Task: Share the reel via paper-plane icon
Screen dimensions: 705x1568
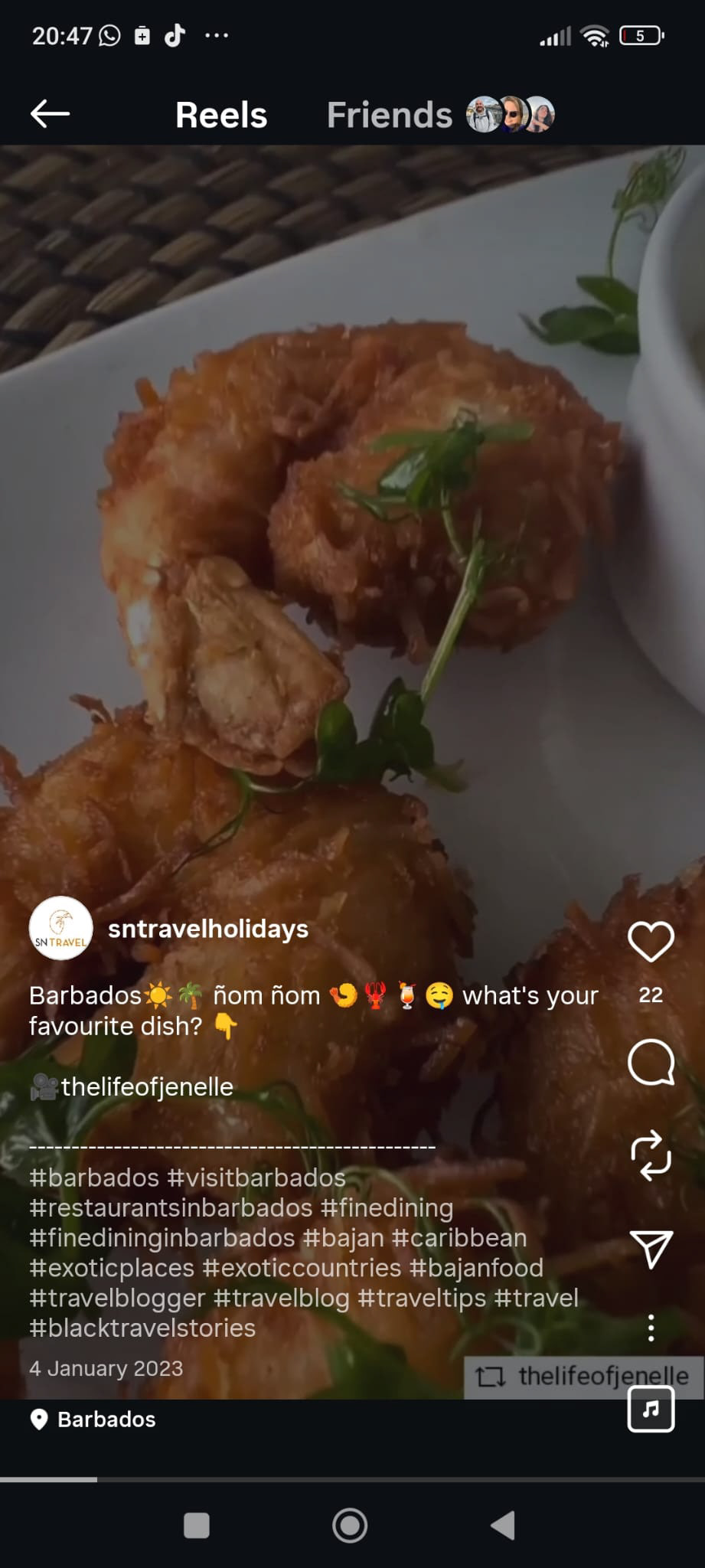Action: 651,1249
